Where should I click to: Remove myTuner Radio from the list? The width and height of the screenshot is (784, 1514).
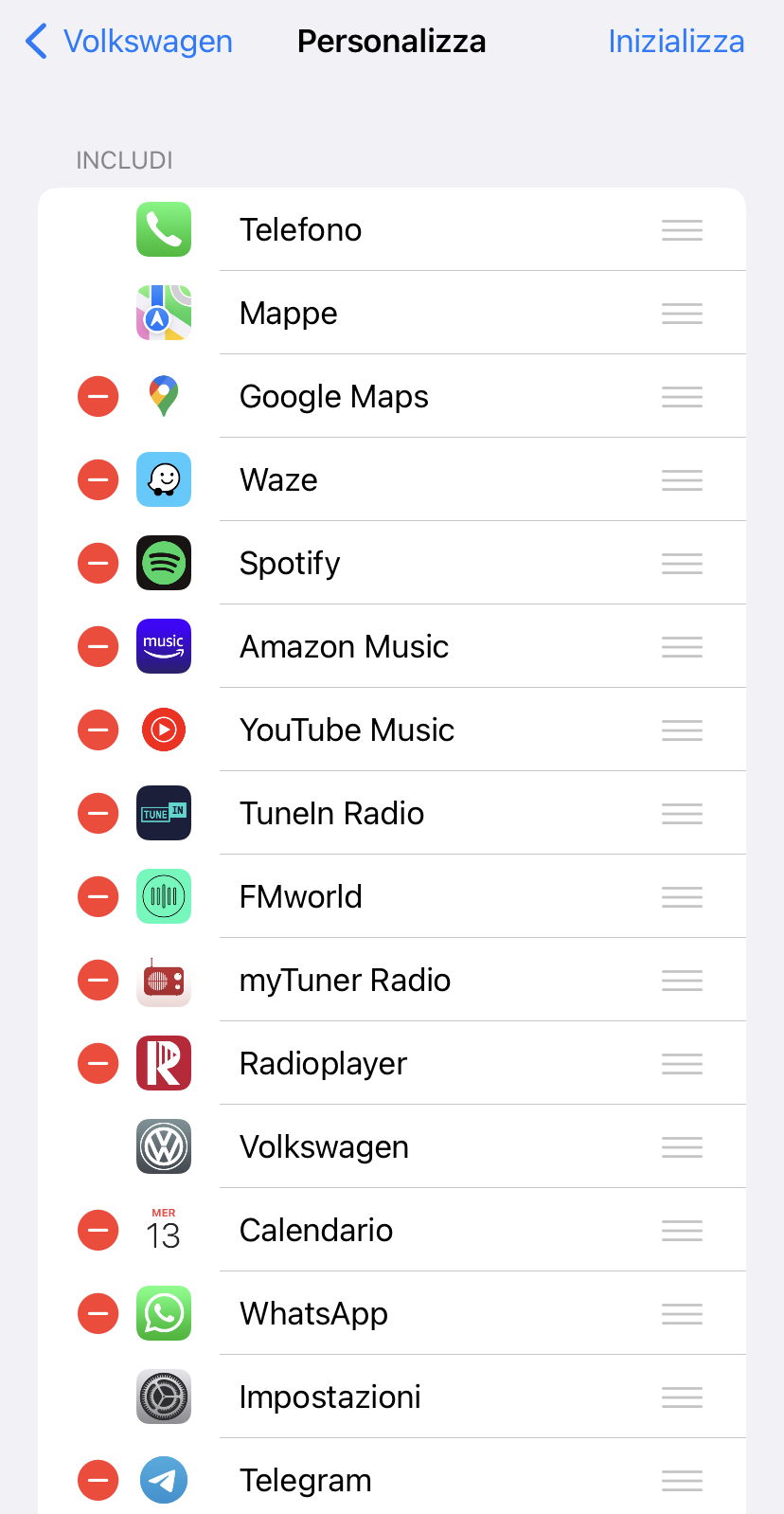pos(98,980)
